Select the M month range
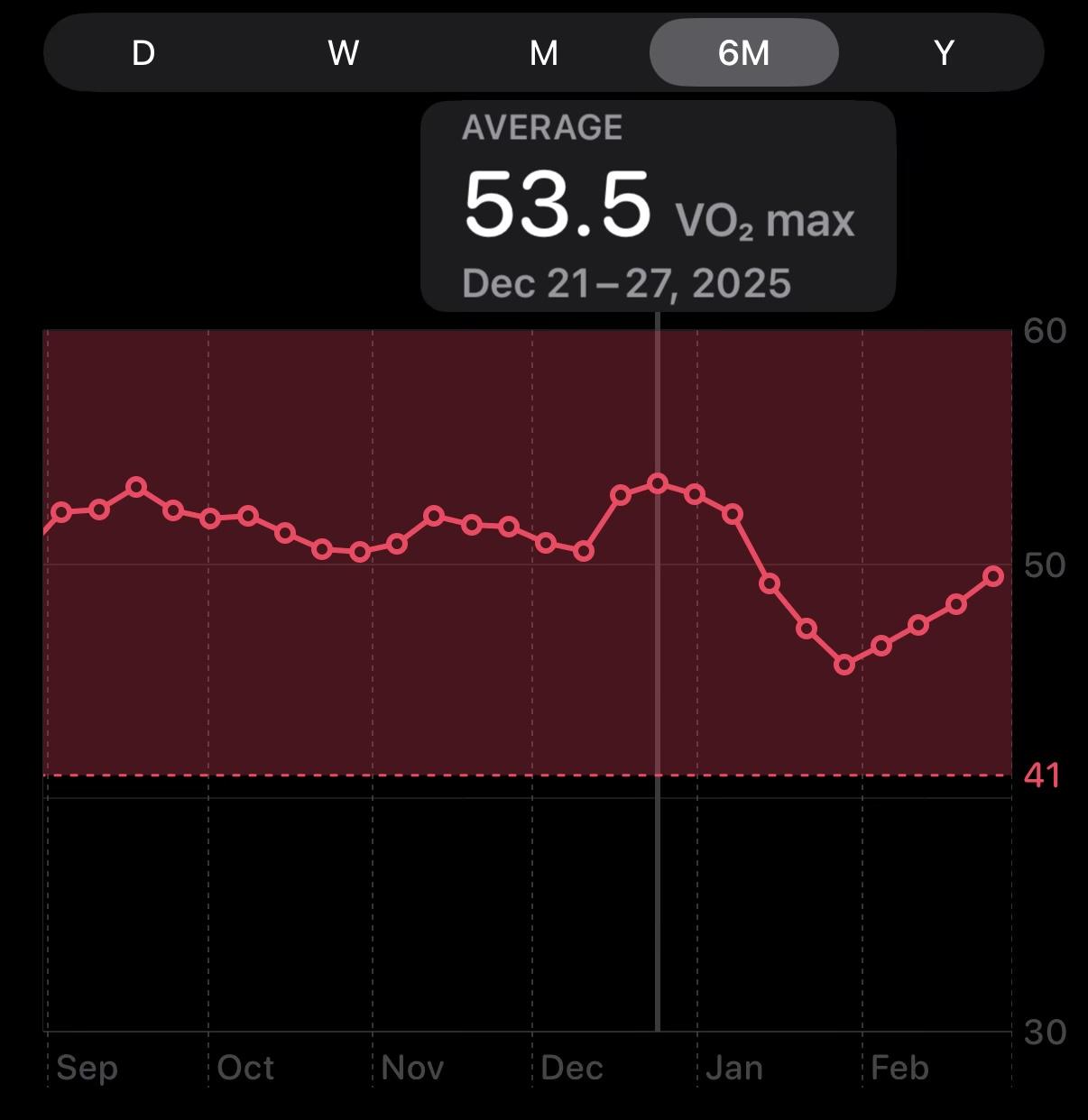 click(x=544, y=53)
